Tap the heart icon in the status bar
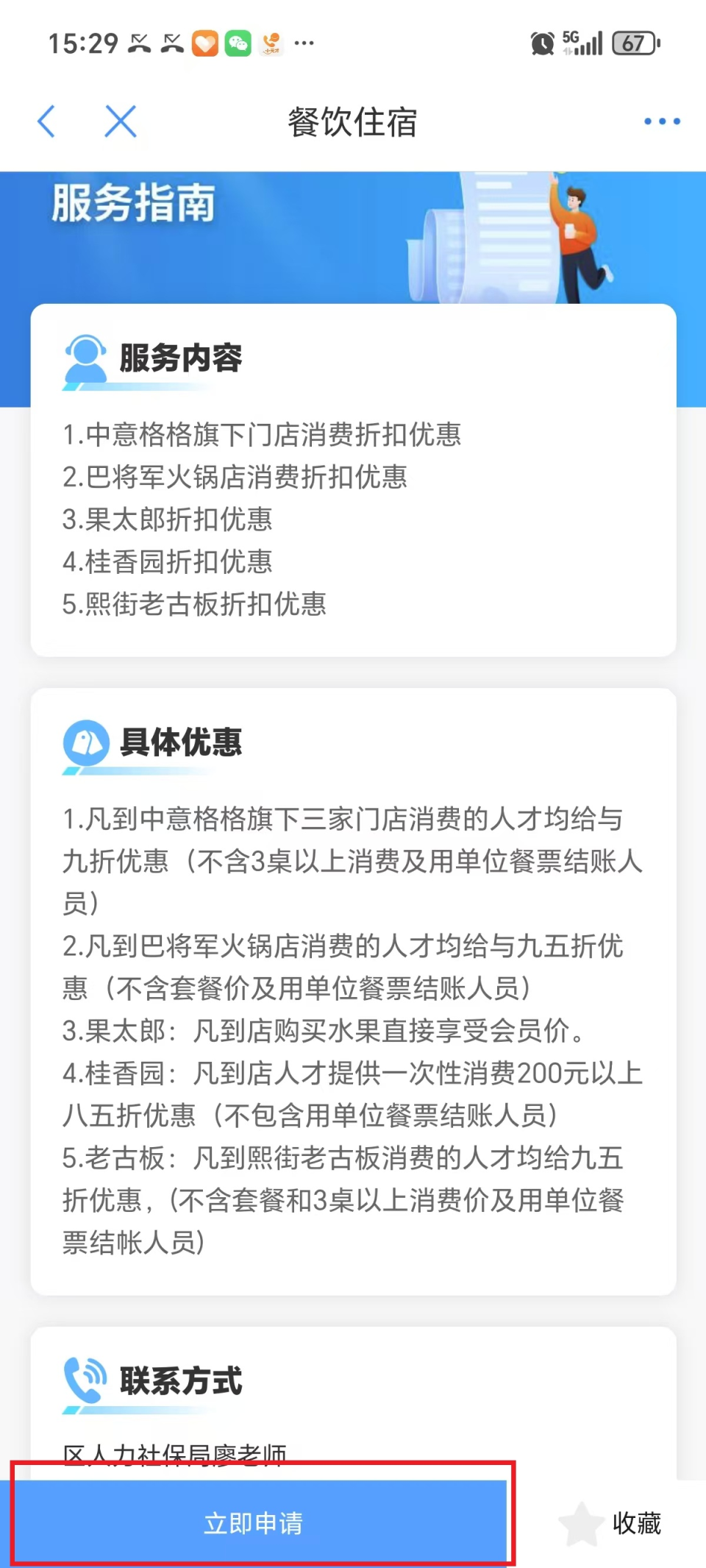706x1568 pixels. (204, 43)
